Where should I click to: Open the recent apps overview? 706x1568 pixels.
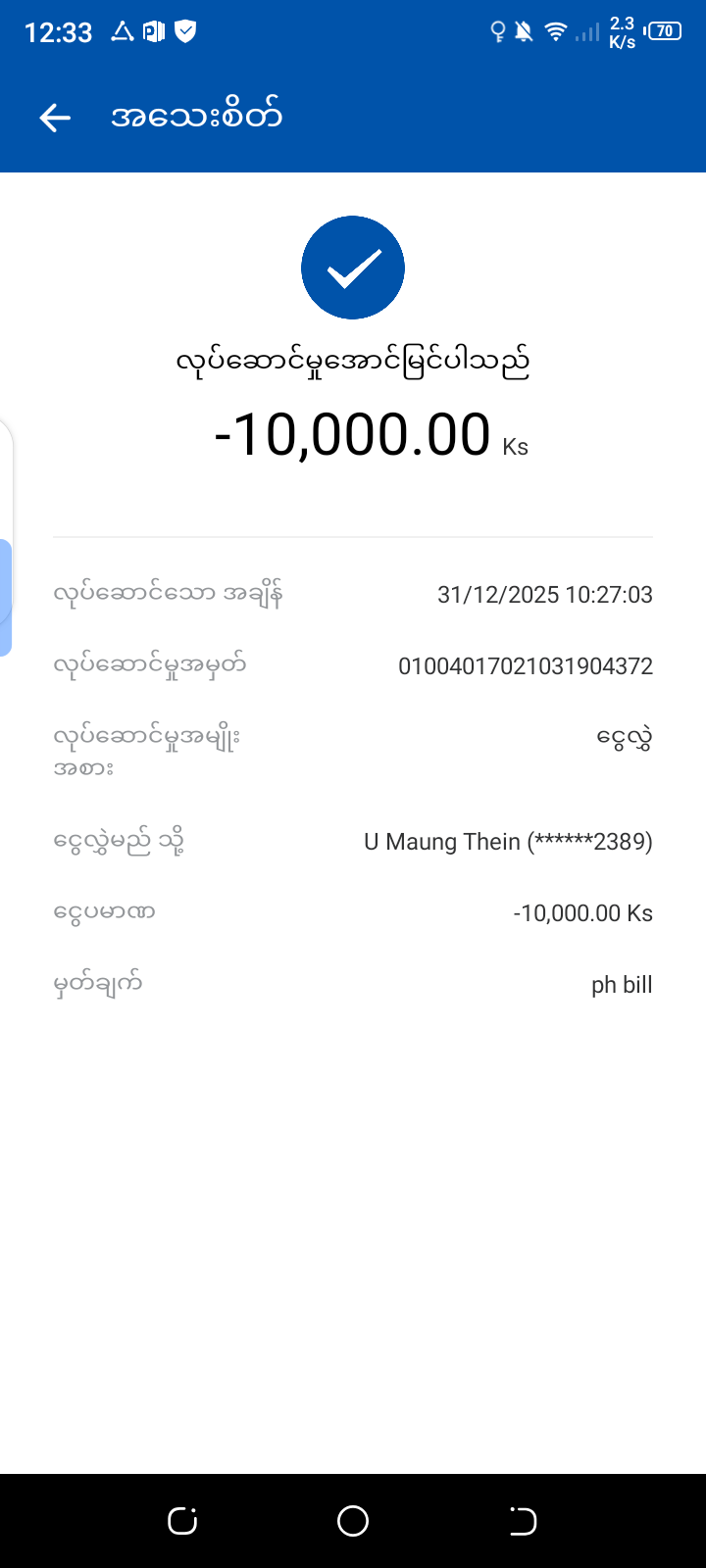point(182,1521)
